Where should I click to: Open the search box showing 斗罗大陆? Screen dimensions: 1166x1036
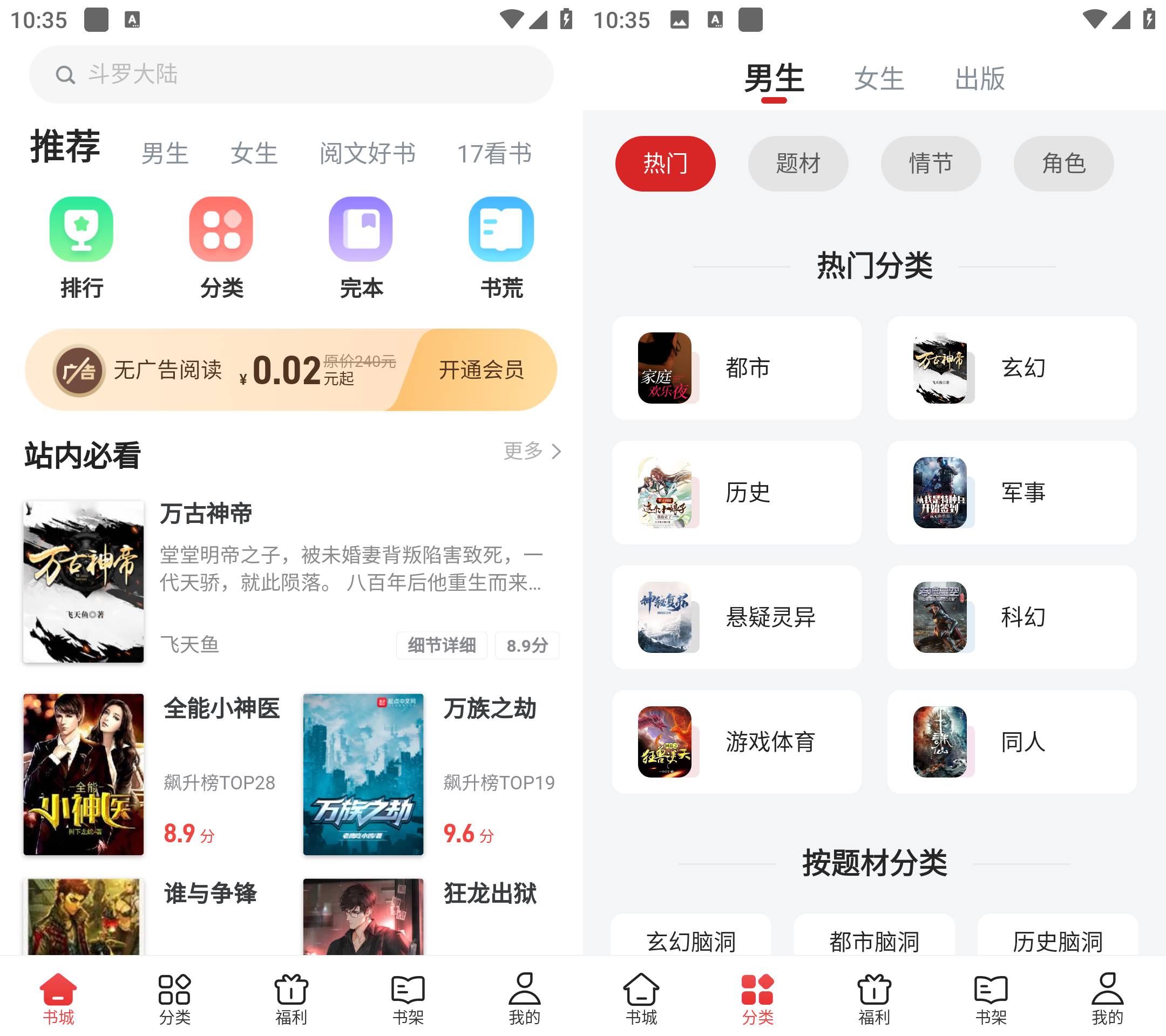291,74
